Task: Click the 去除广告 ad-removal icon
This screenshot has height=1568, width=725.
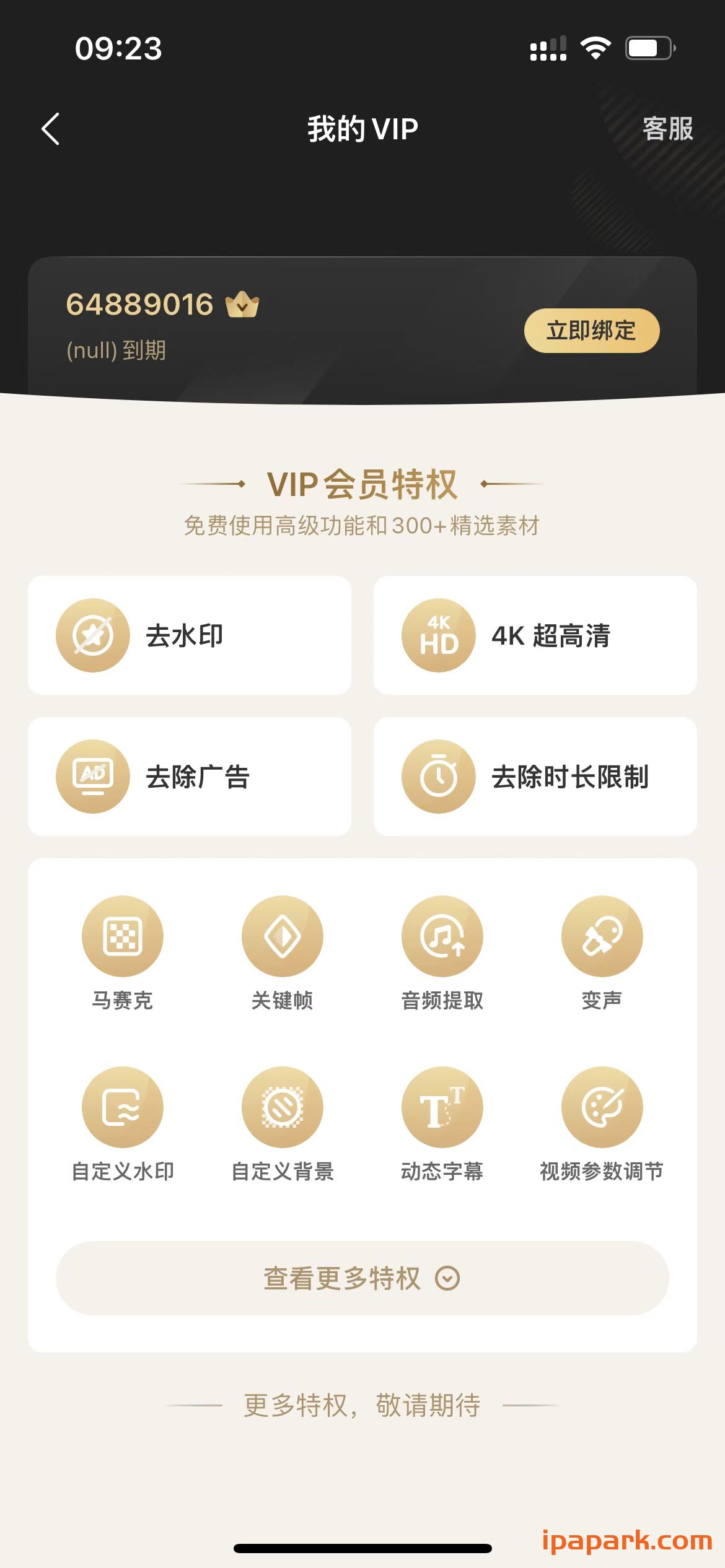Action: (92, 775)
